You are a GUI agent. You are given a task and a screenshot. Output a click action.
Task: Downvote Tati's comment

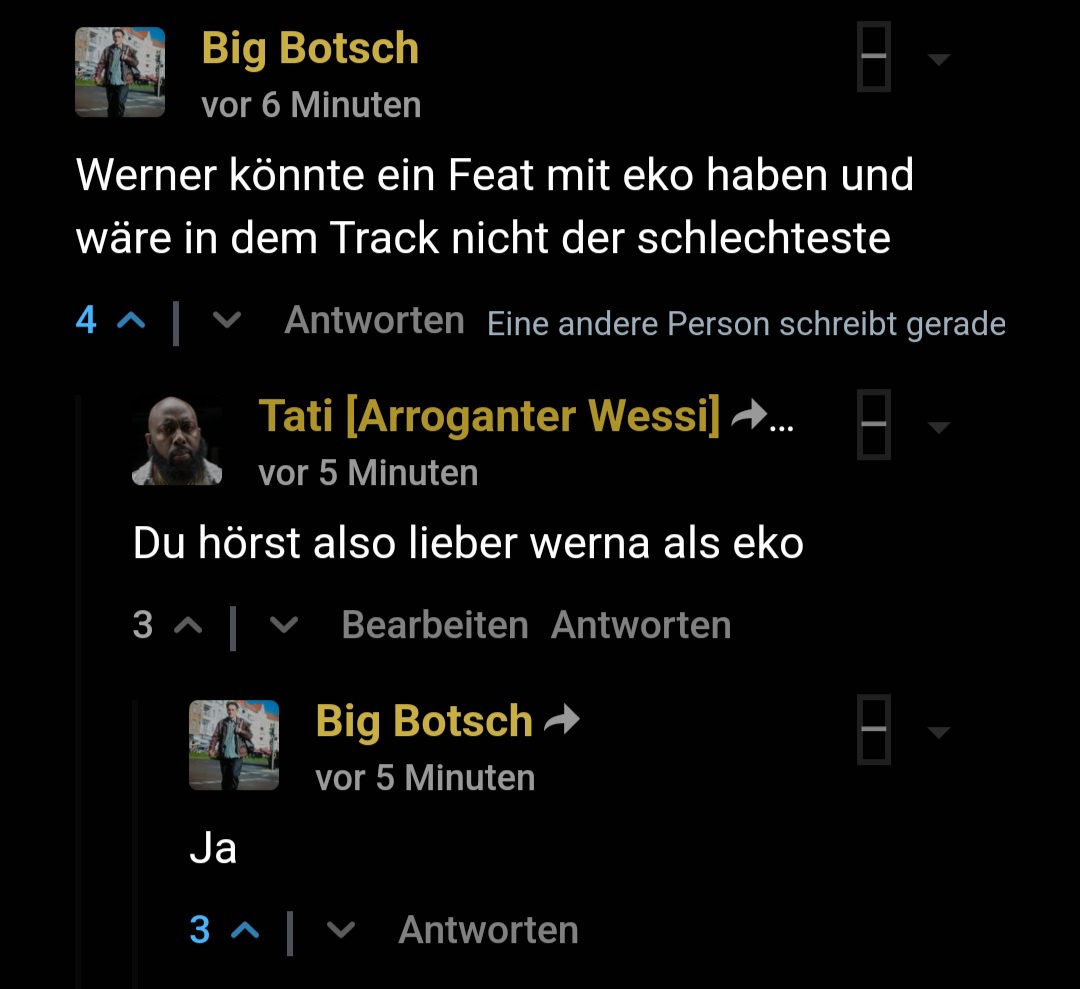(x=285, y=625)
